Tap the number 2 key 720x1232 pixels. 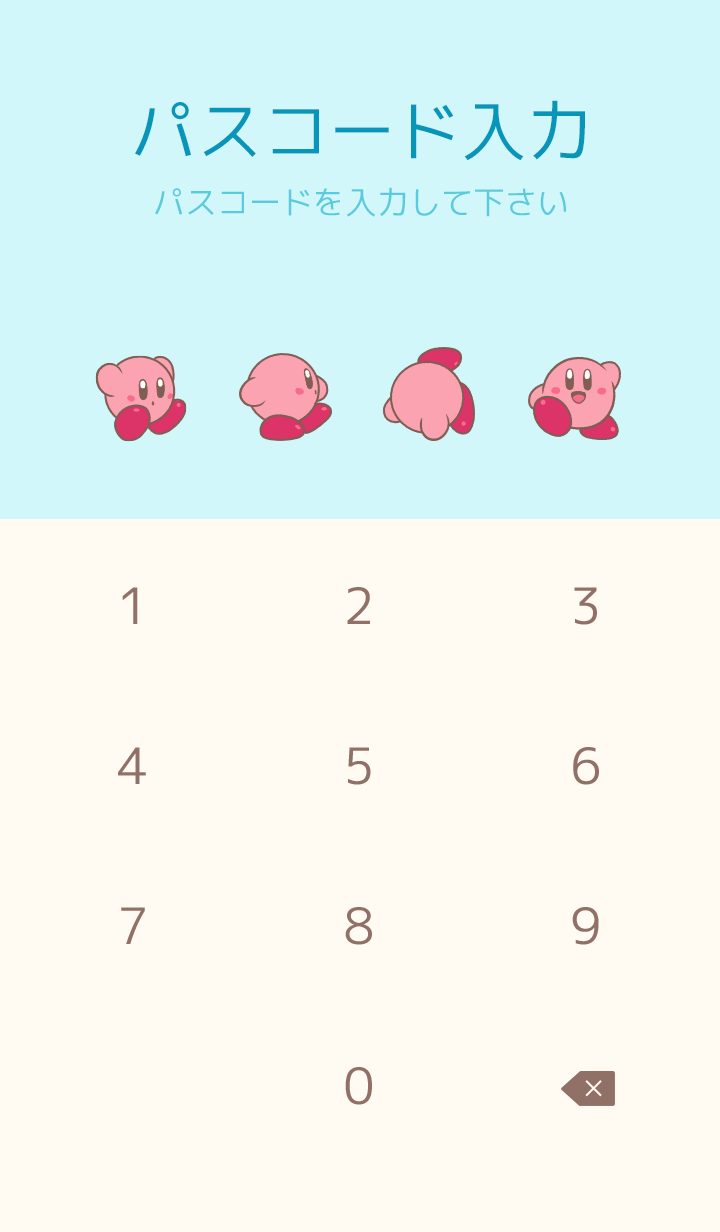tap(359, 607)
